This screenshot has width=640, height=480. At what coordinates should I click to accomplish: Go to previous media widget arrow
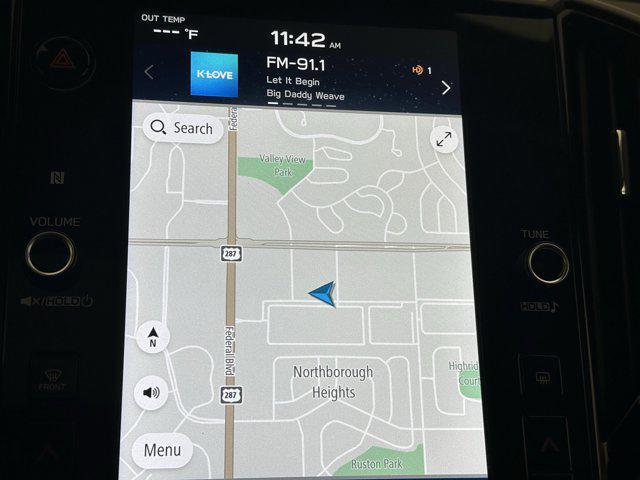point(149,72)
